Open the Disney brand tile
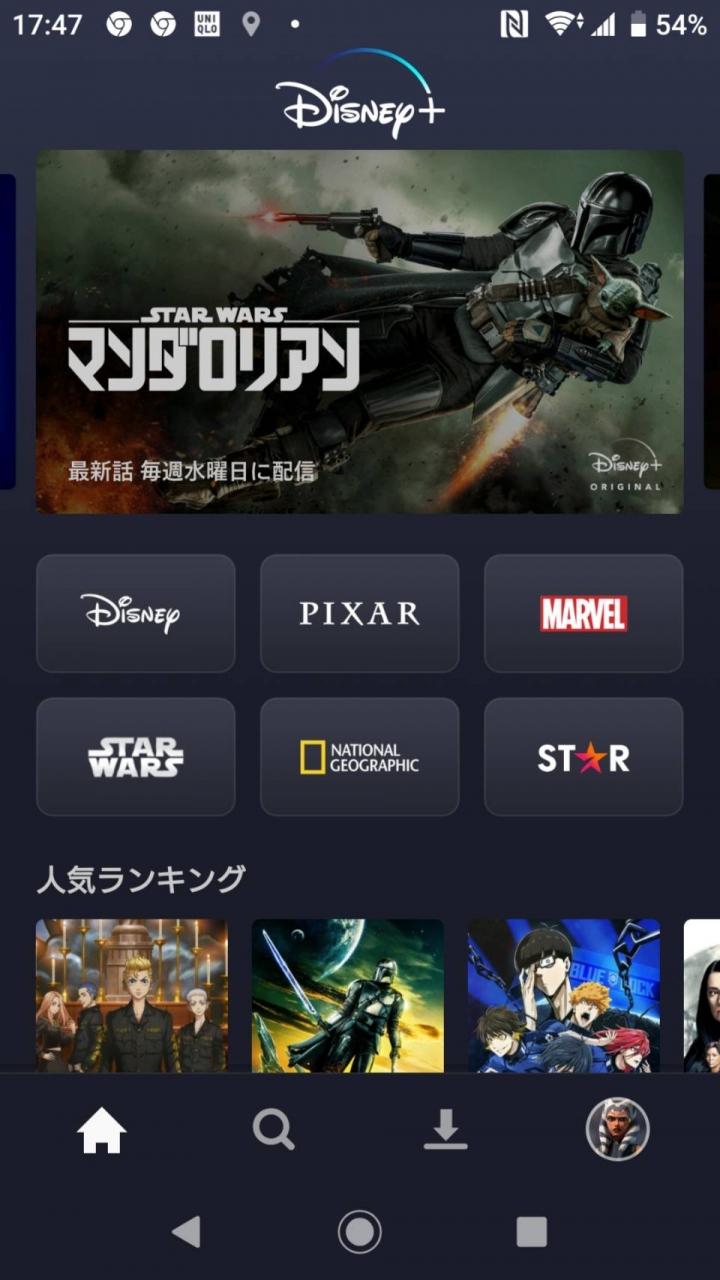The height and width of the screenshot is (1280, 720). 136,613
